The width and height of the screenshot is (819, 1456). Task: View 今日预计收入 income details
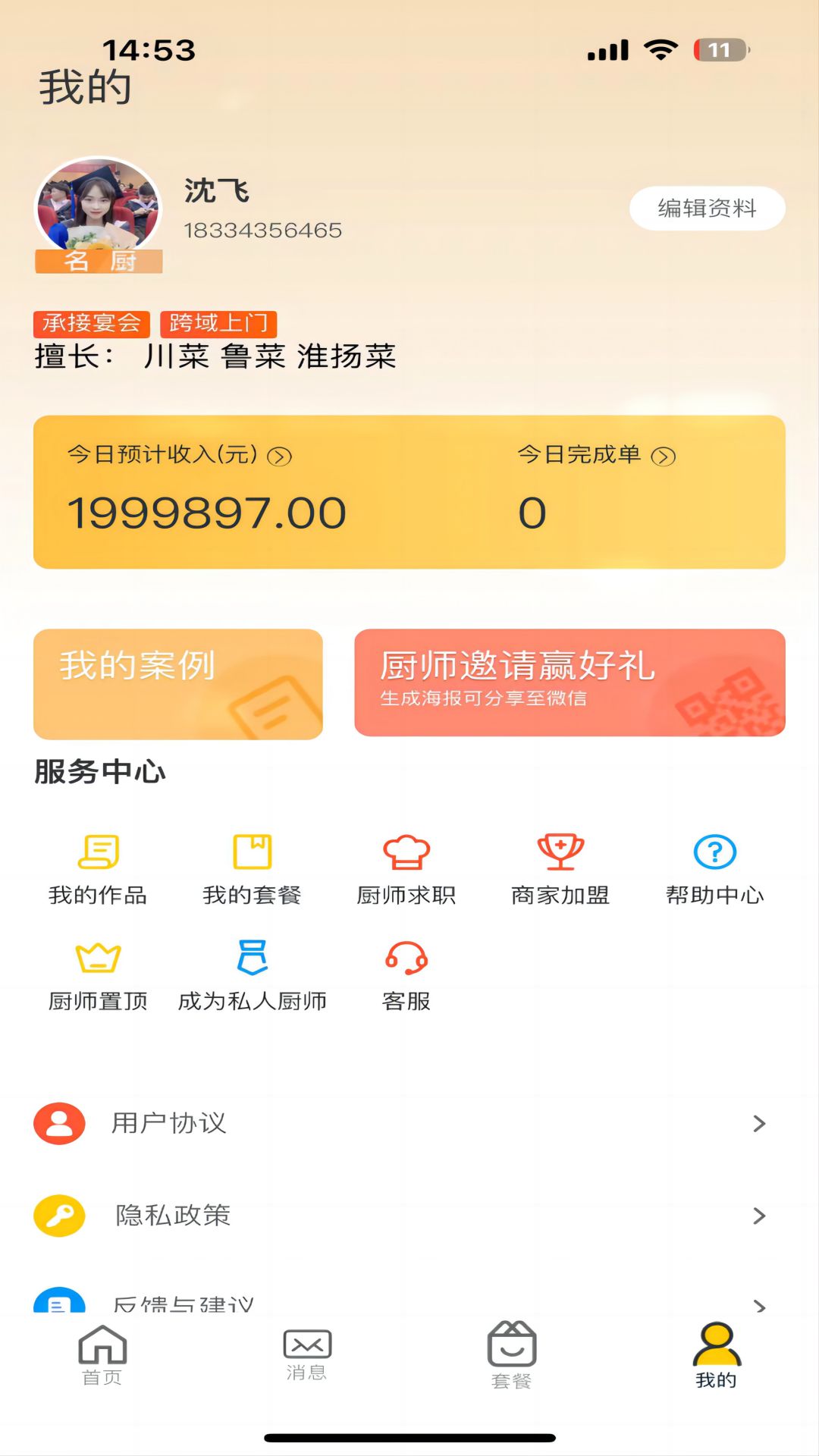click(x=179, y=456)
